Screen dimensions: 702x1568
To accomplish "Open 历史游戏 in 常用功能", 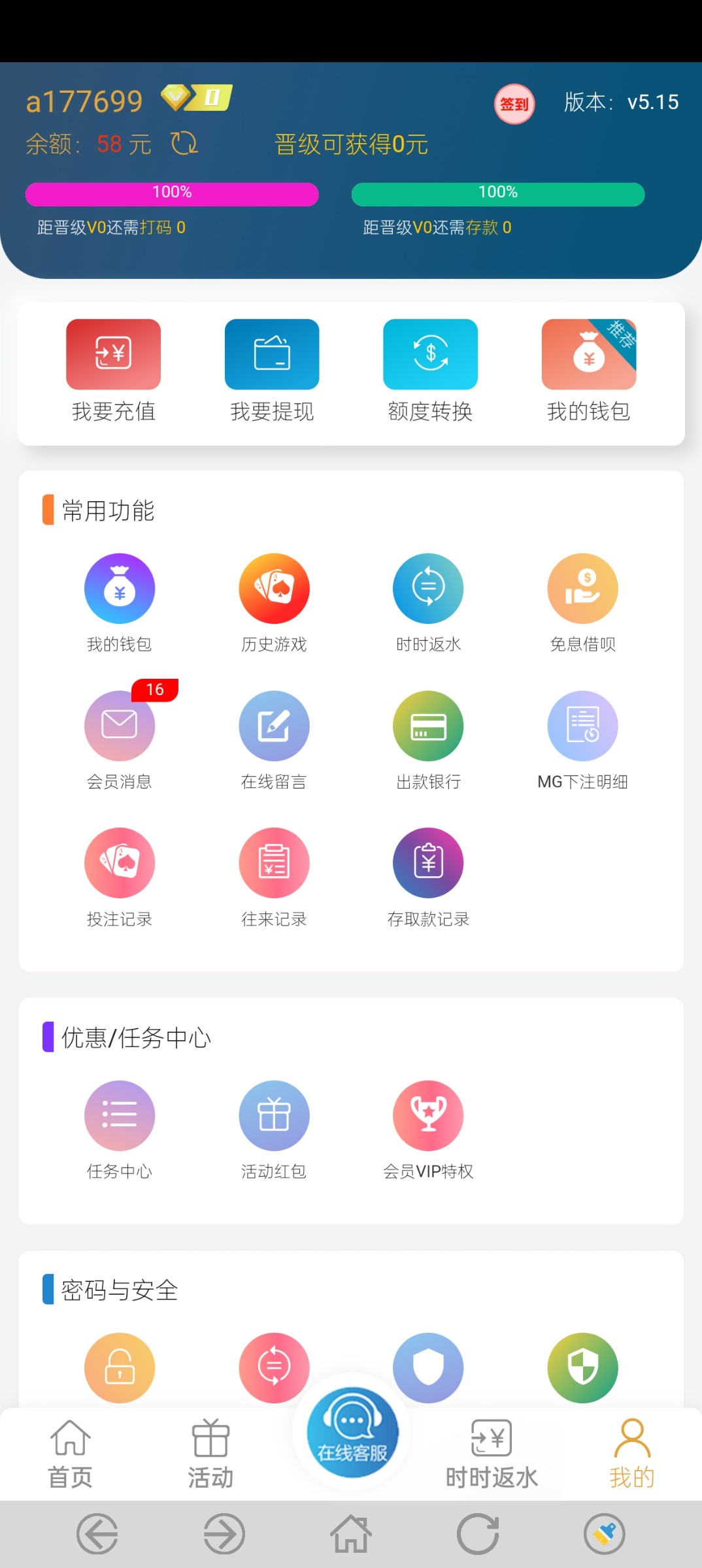I will tap(274, 603).
